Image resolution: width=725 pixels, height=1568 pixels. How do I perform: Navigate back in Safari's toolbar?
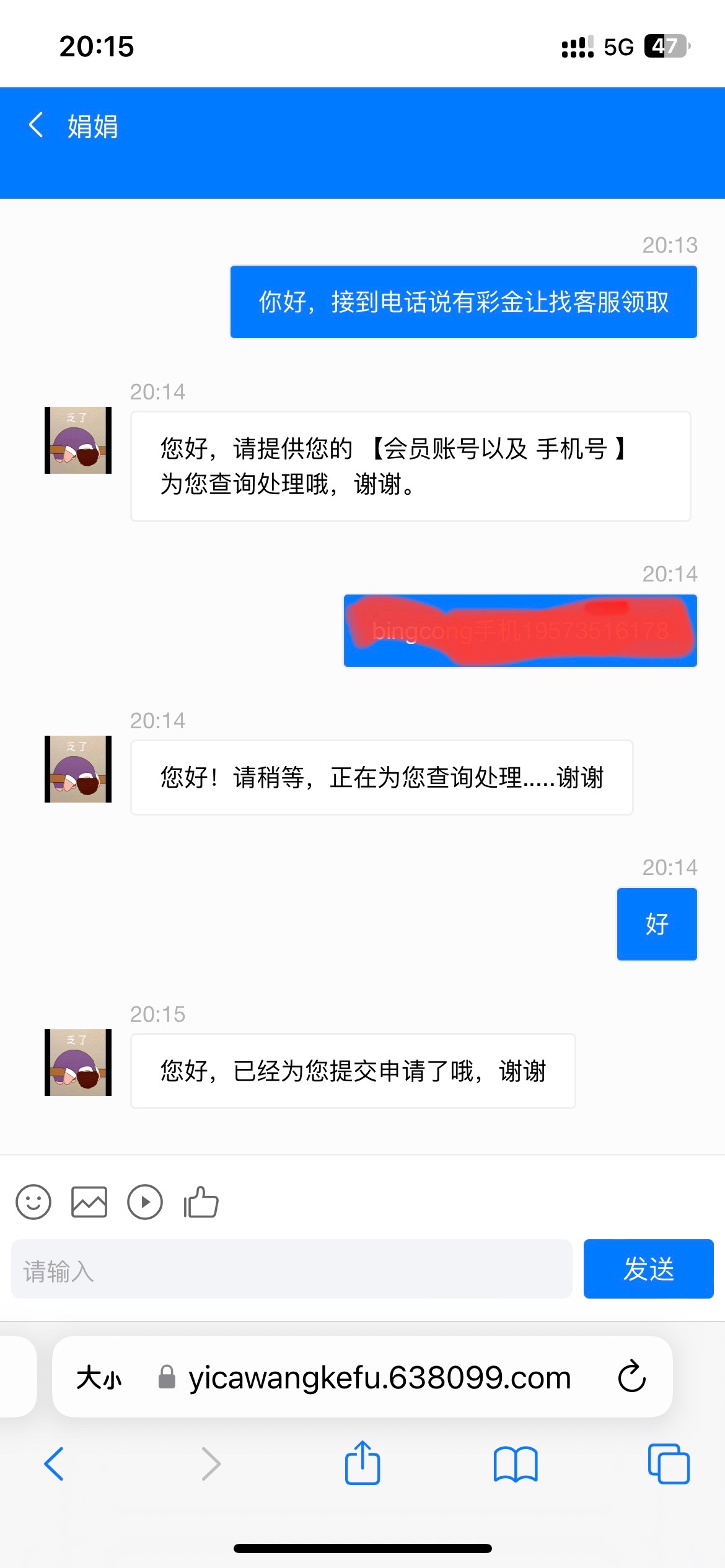(x=54, y=1464)
